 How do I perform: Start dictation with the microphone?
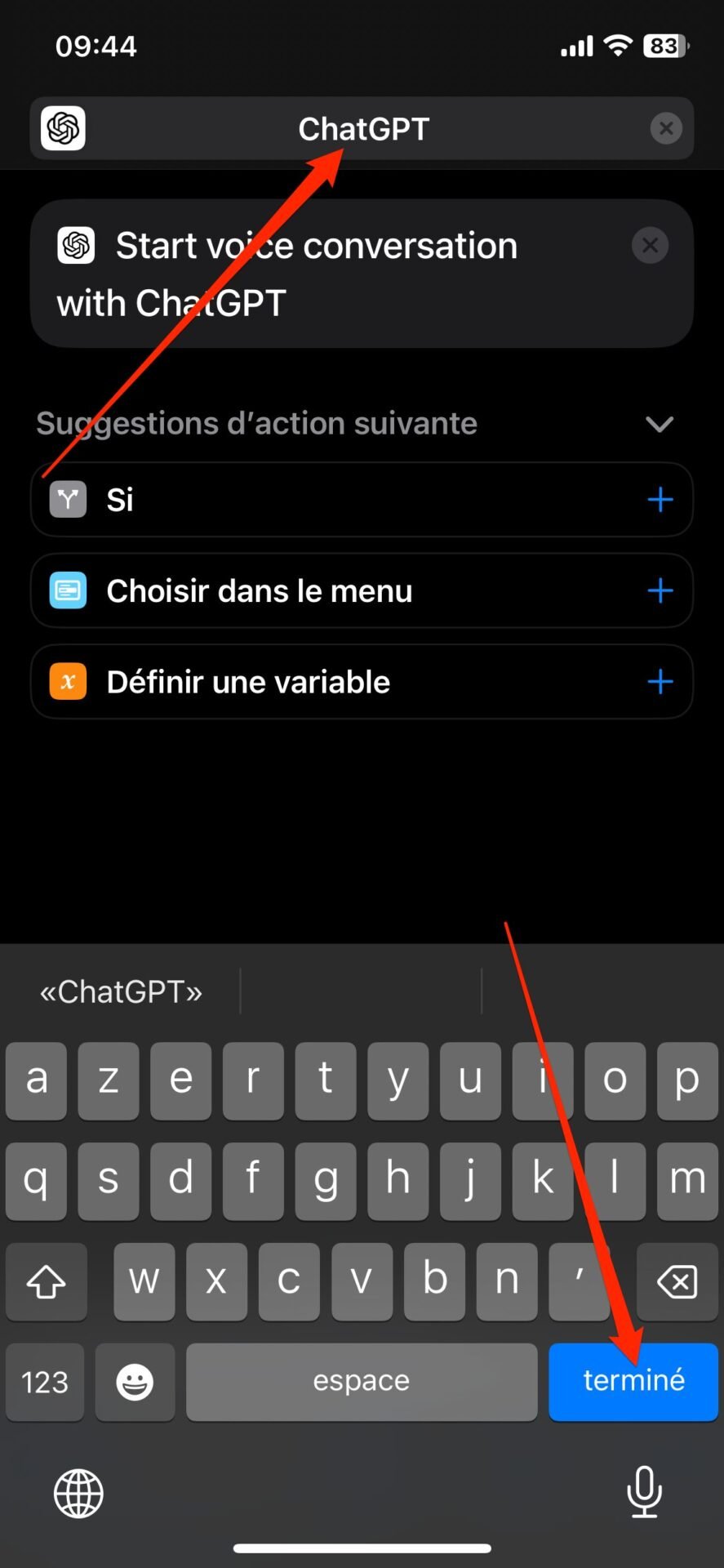644,1491
